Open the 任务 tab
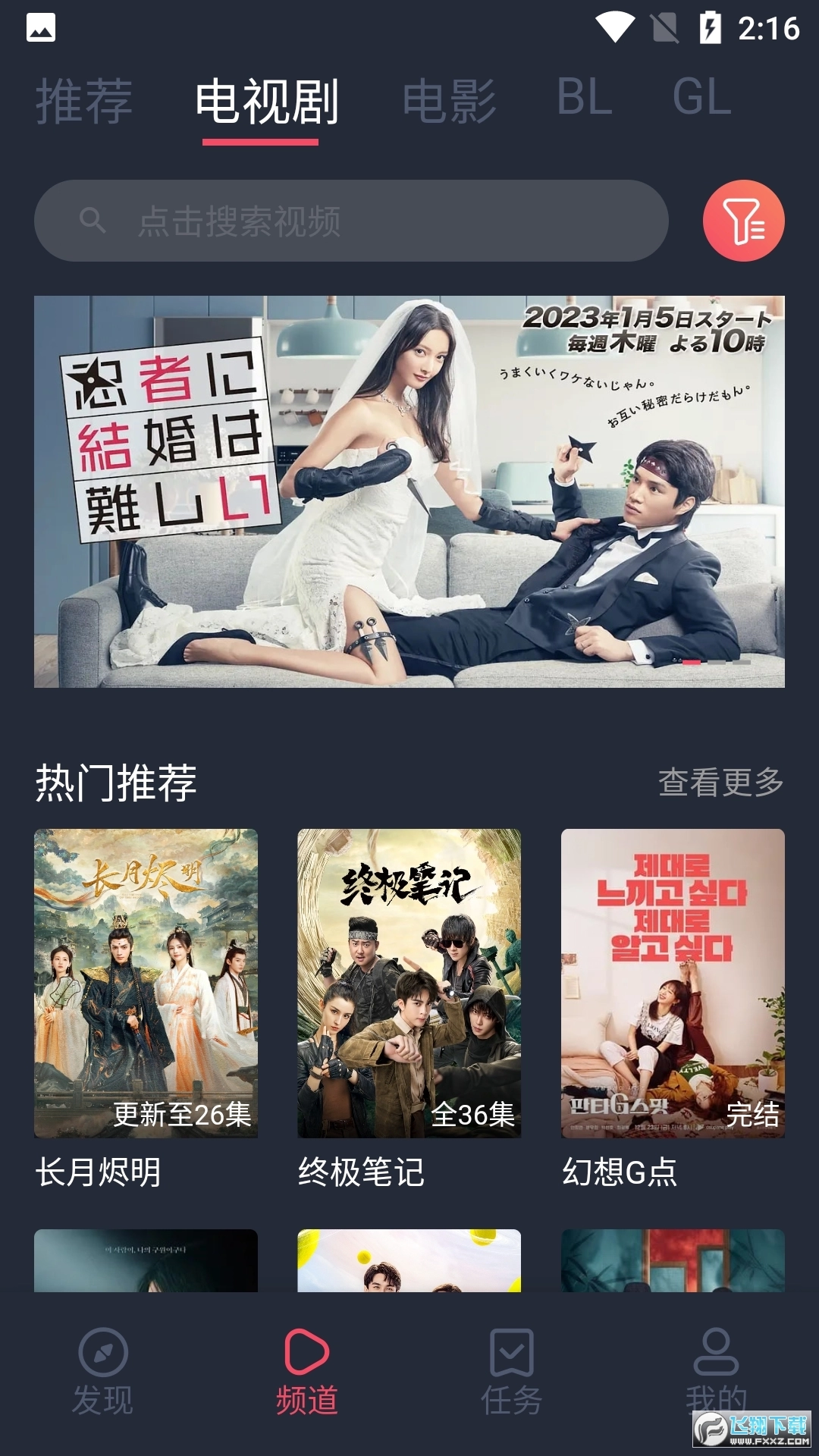This screenshot has width=819, height=1456. pyautogui.click(x=512, y=1371)
